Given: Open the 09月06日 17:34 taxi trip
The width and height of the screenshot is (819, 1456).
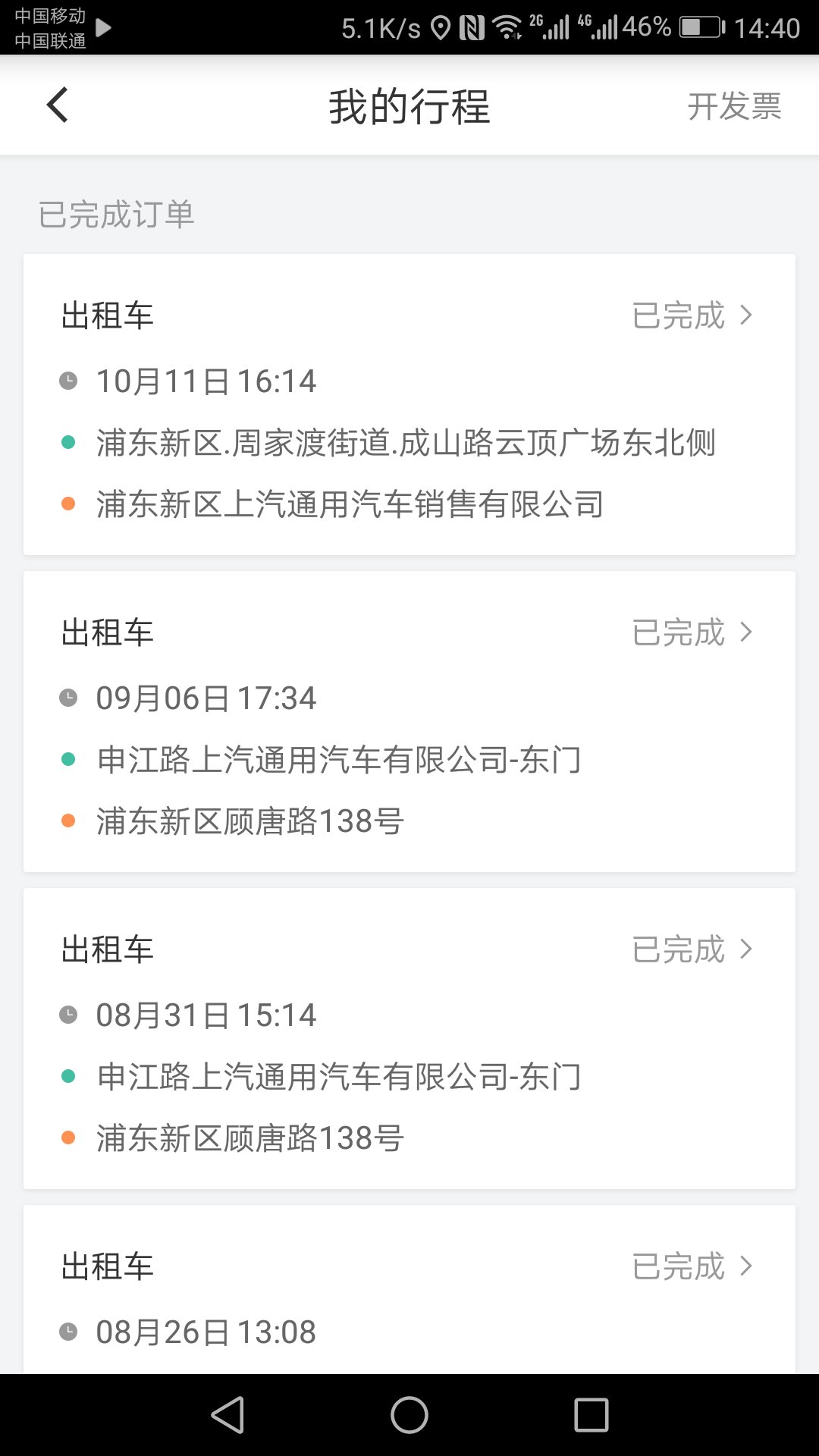Looking at the screenshot, I should [409, 721].
